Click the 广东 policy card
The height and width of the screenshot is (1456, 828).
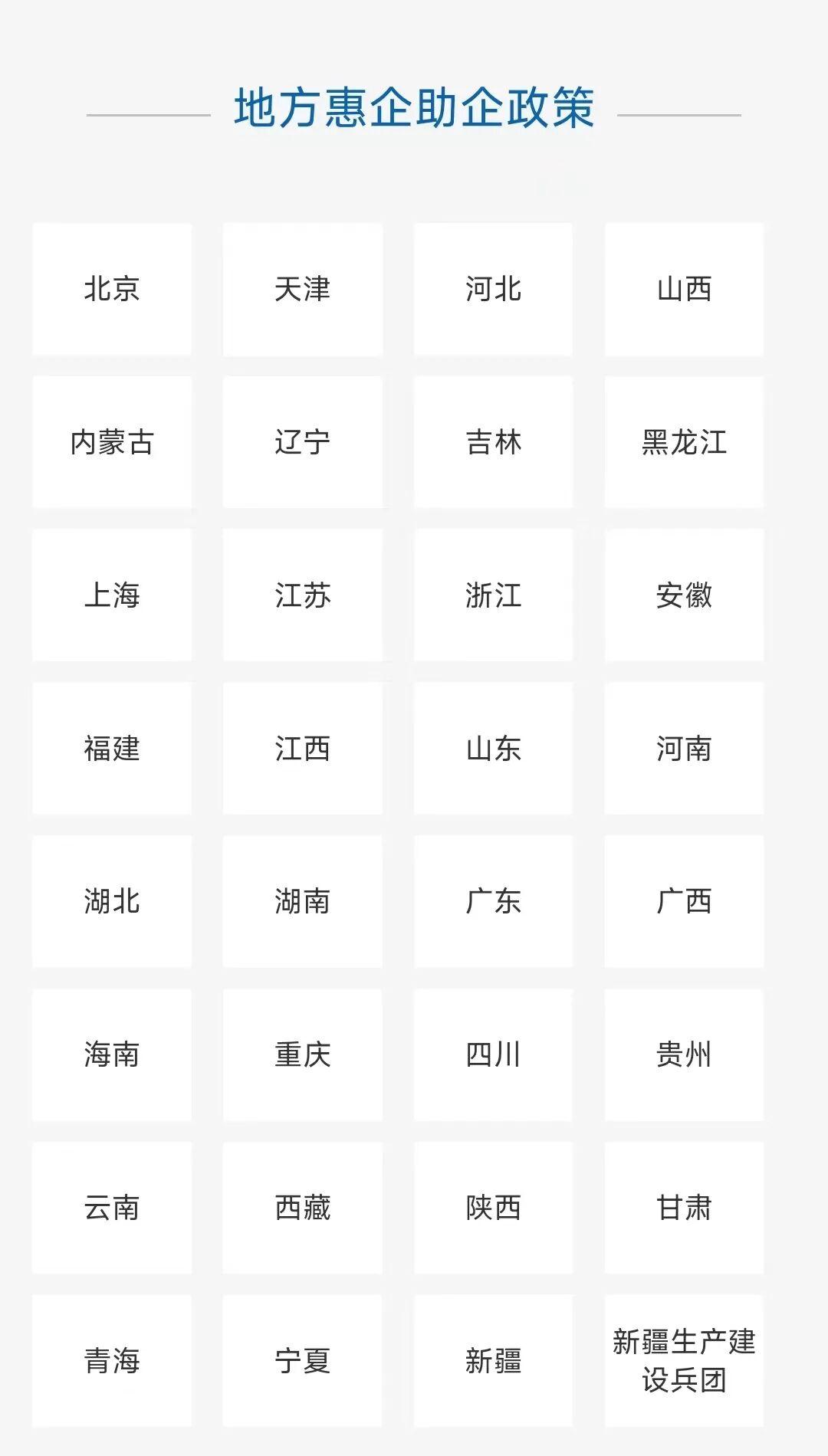click(x=494, y=902)
